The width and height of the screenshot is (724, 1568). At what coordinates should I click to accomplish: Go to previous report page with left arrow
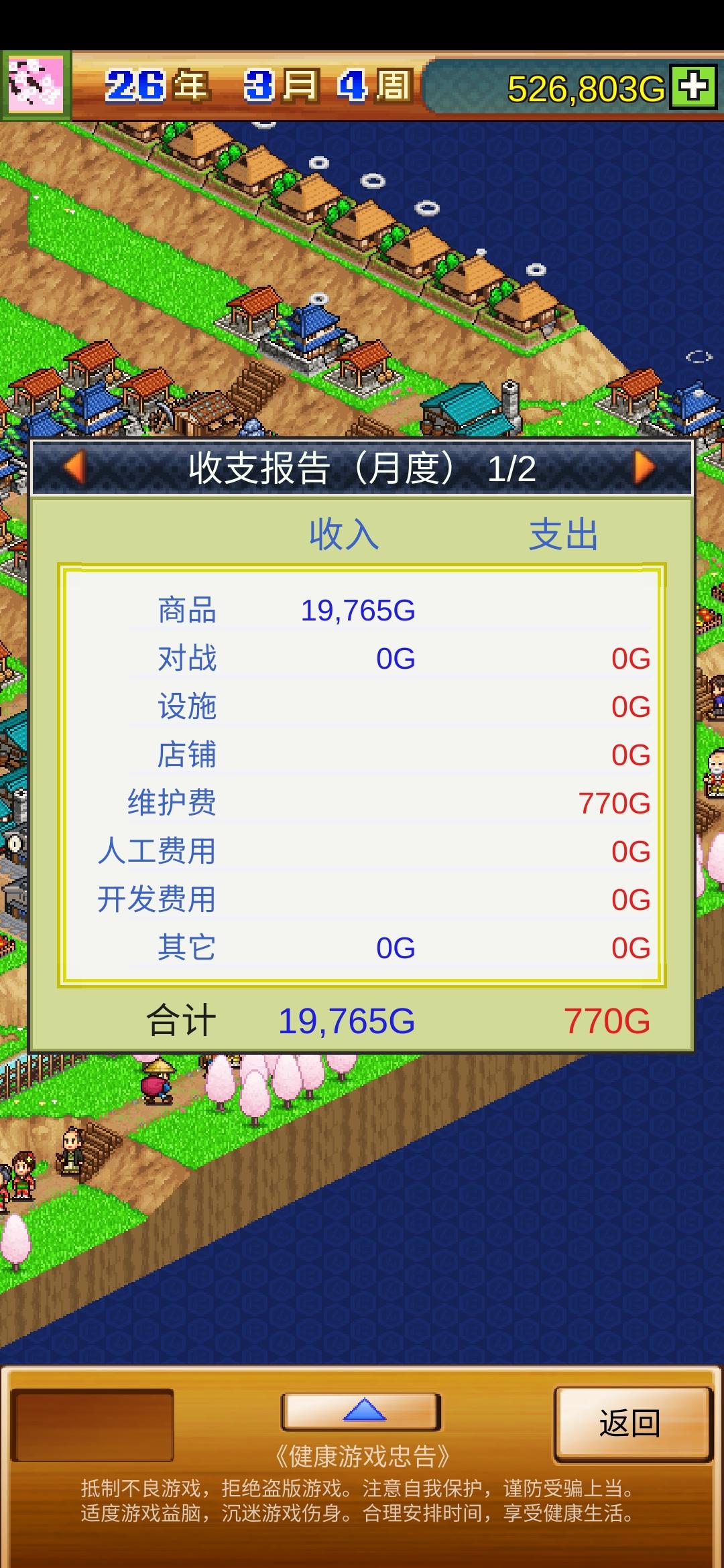click(75, 467)
